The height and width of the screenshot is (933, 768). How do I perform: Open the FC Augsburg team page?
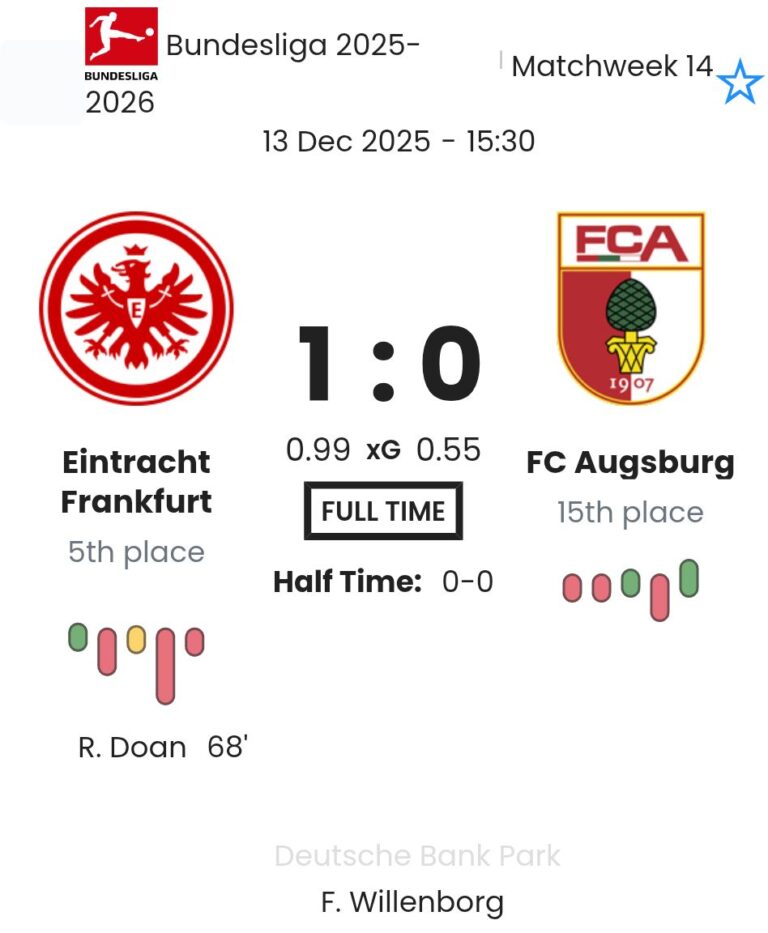tap(630, 462)
